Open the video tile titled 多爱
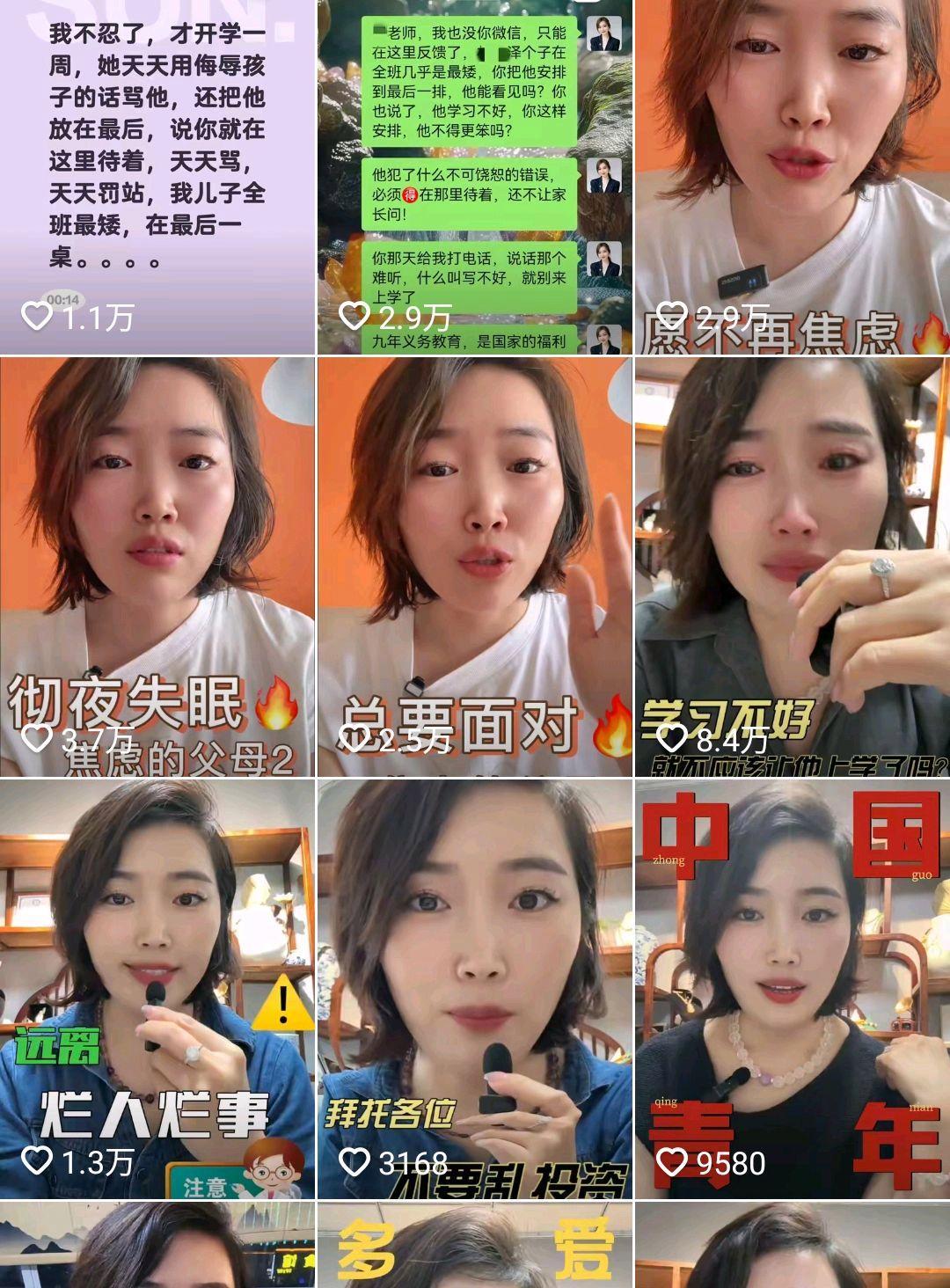This screenshot has width=950, height=1288. (474, 1248)
